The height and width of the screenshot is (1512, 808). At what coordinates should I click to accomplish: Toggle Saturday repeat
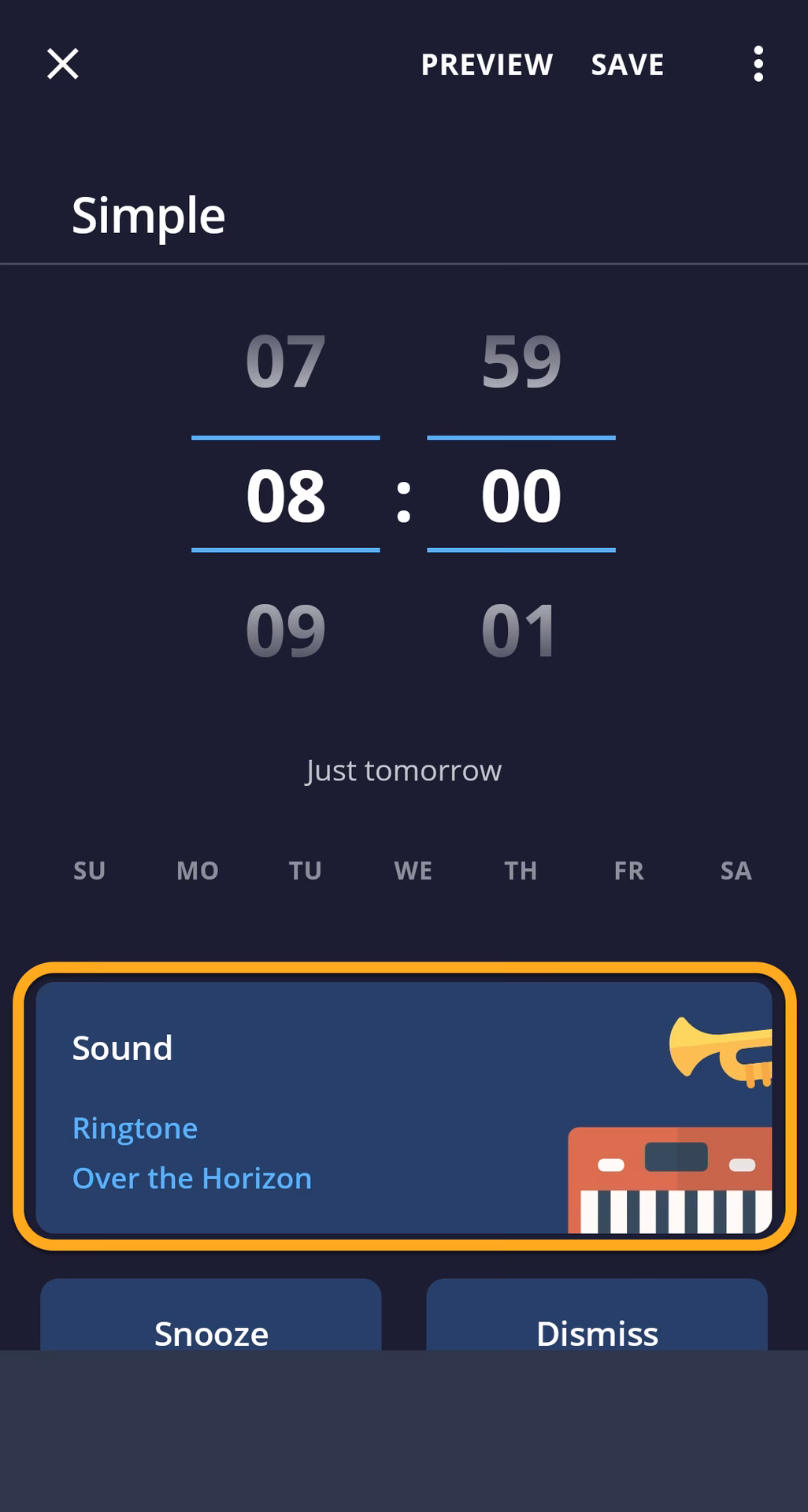[736, 870]
